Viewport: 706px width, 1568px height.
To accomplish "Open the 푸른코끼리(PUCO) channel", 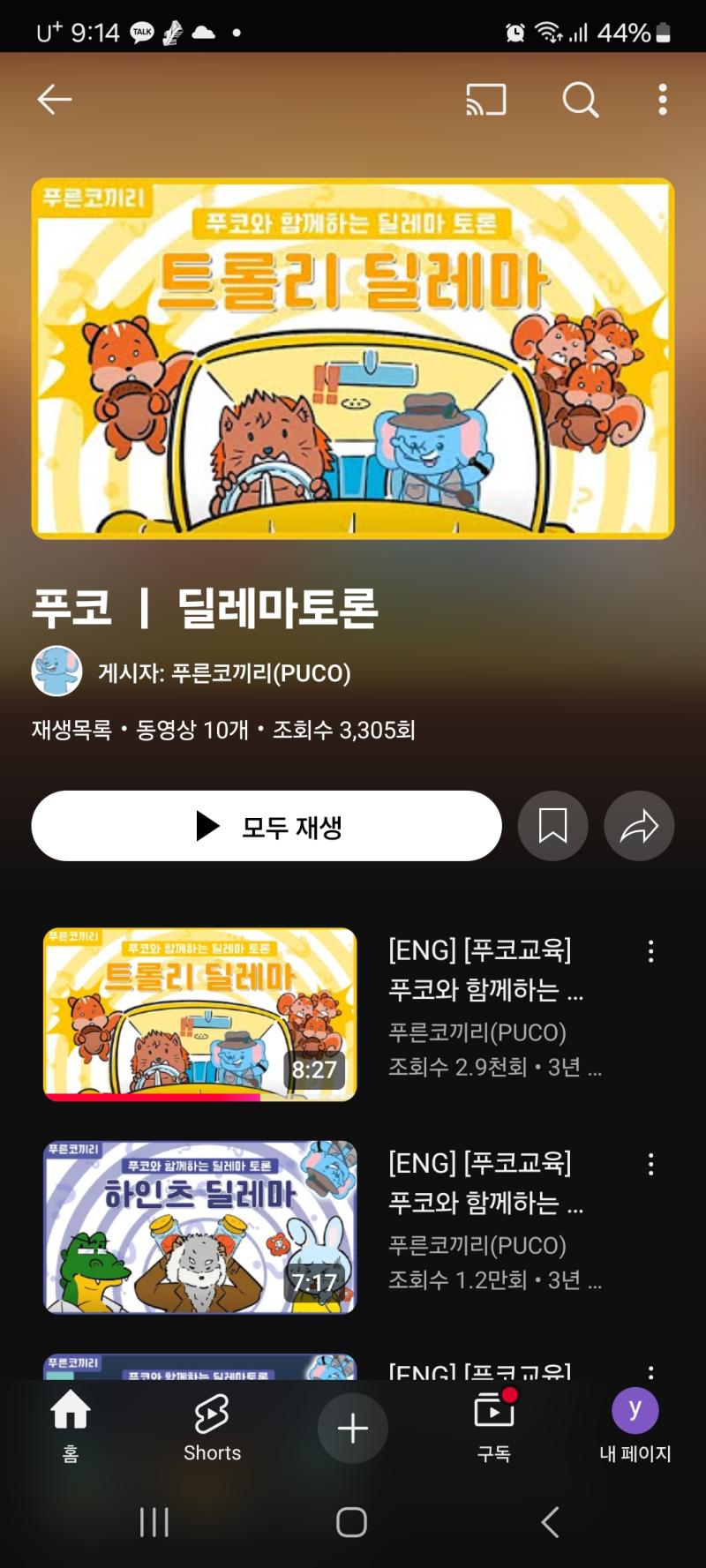I will point(224,673).
